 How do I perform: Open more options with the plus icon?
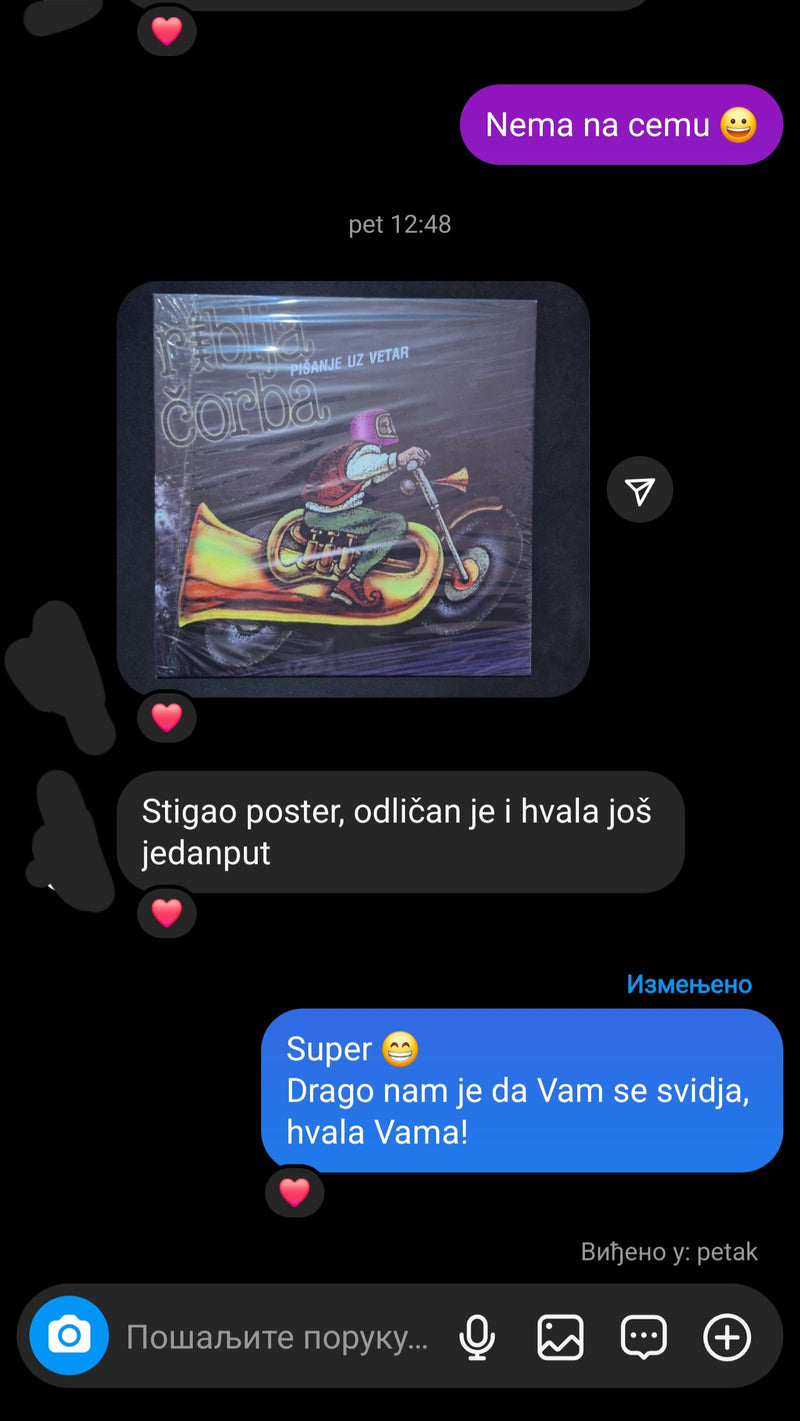tap(727, 1337)
